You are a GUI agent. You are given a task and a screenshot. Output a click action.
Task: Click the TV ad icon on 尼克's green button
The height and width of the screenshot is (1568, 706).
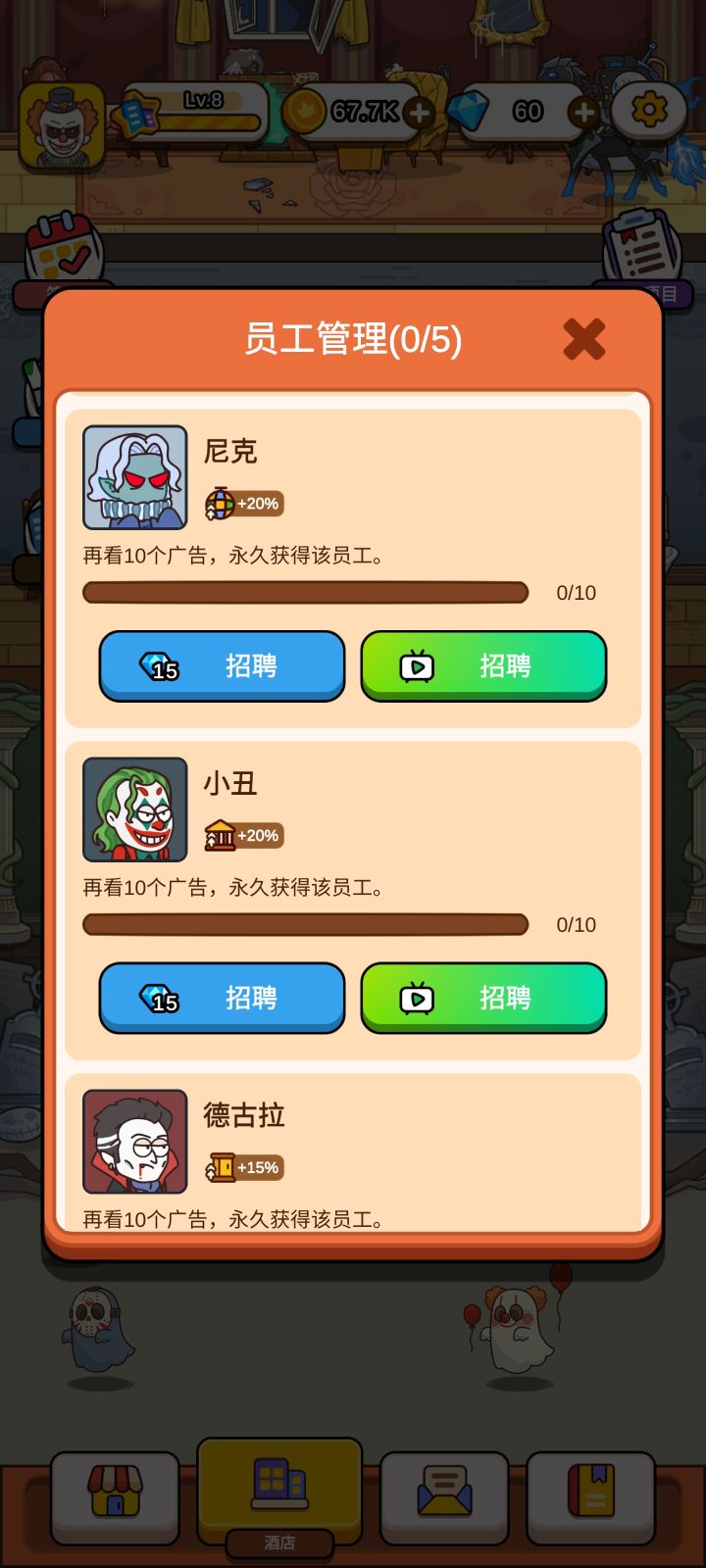tap(418, 665)
